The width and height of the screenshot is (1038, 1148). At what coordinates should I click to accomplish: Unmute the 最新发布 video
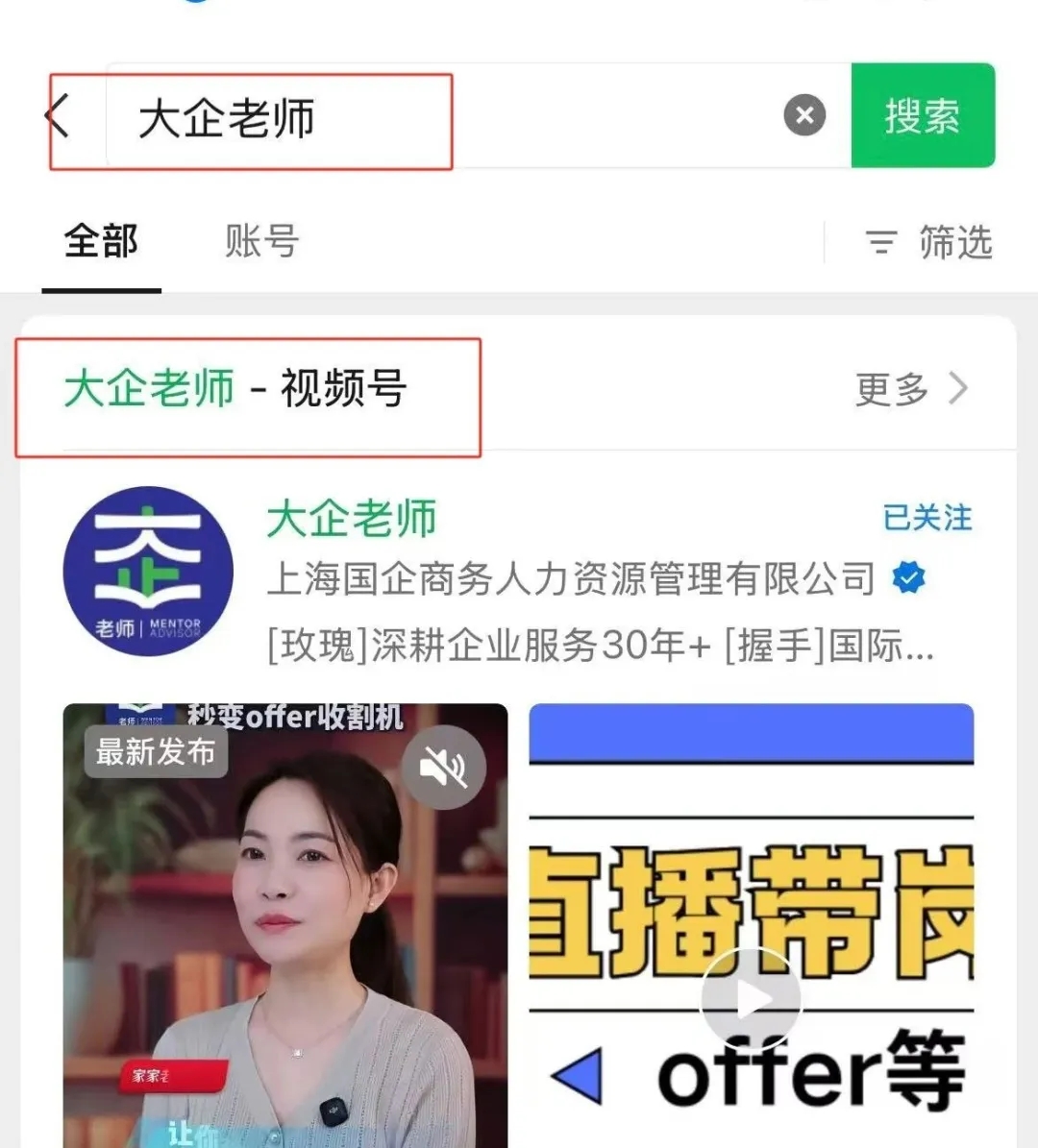click(443, 767)
